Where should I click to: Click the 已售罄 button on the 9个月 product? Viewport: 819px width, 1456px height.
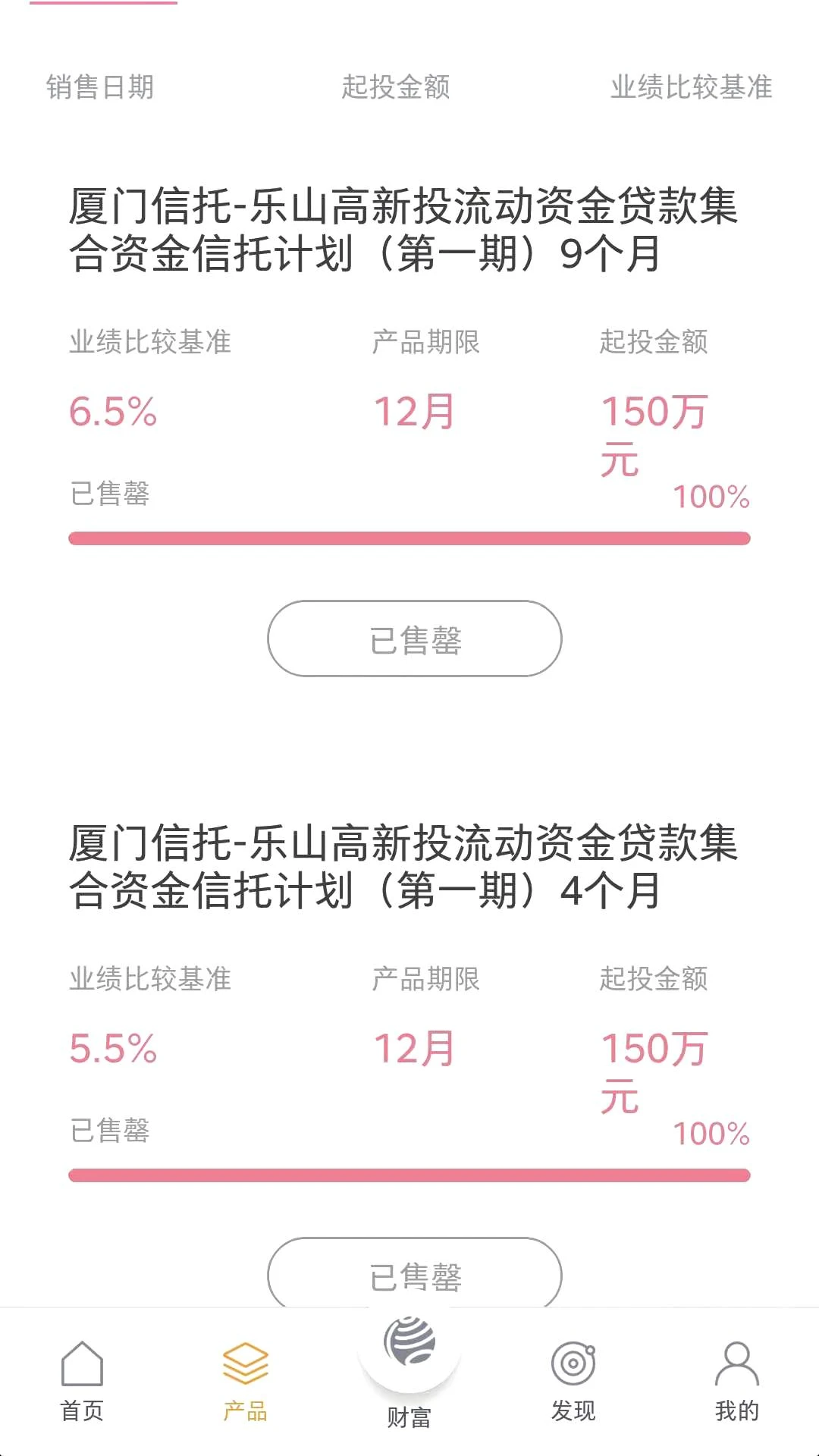[414, 639]
